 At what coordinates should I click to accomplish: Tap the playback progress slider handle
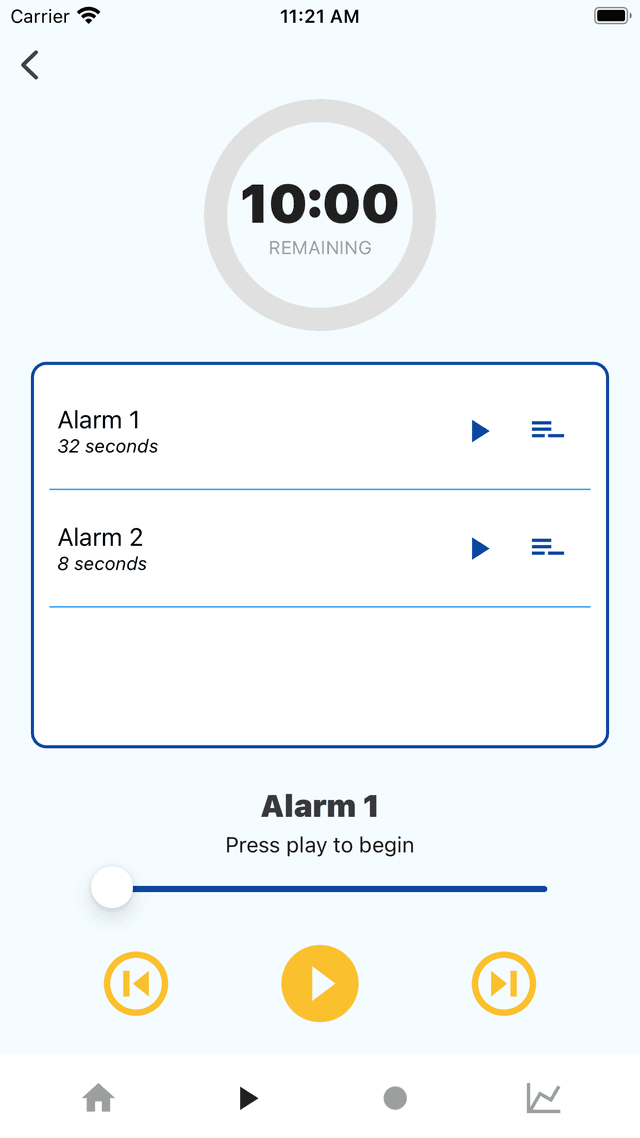(x=112, y=888)
